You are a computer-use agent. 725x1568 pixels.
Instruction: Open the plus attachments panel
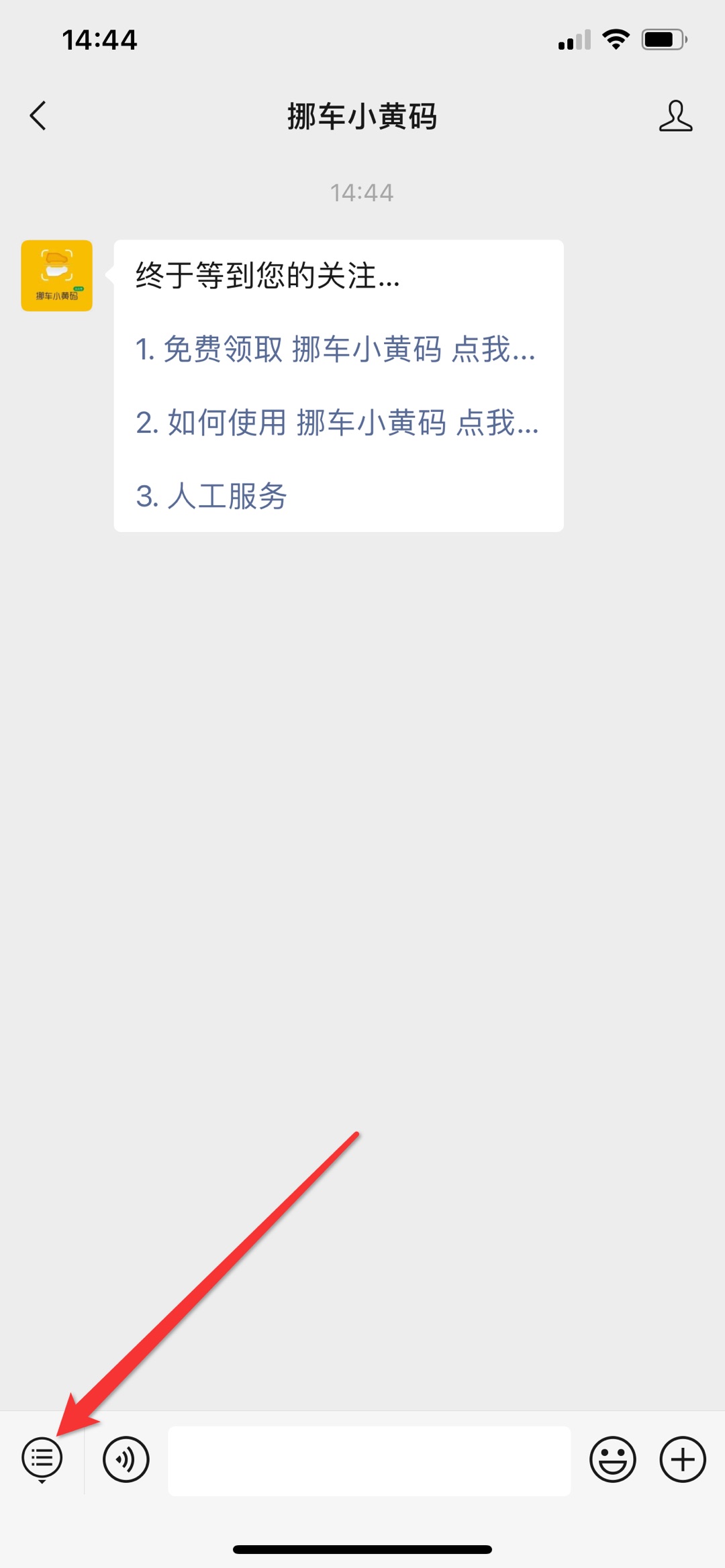[x=683, y=1459]
